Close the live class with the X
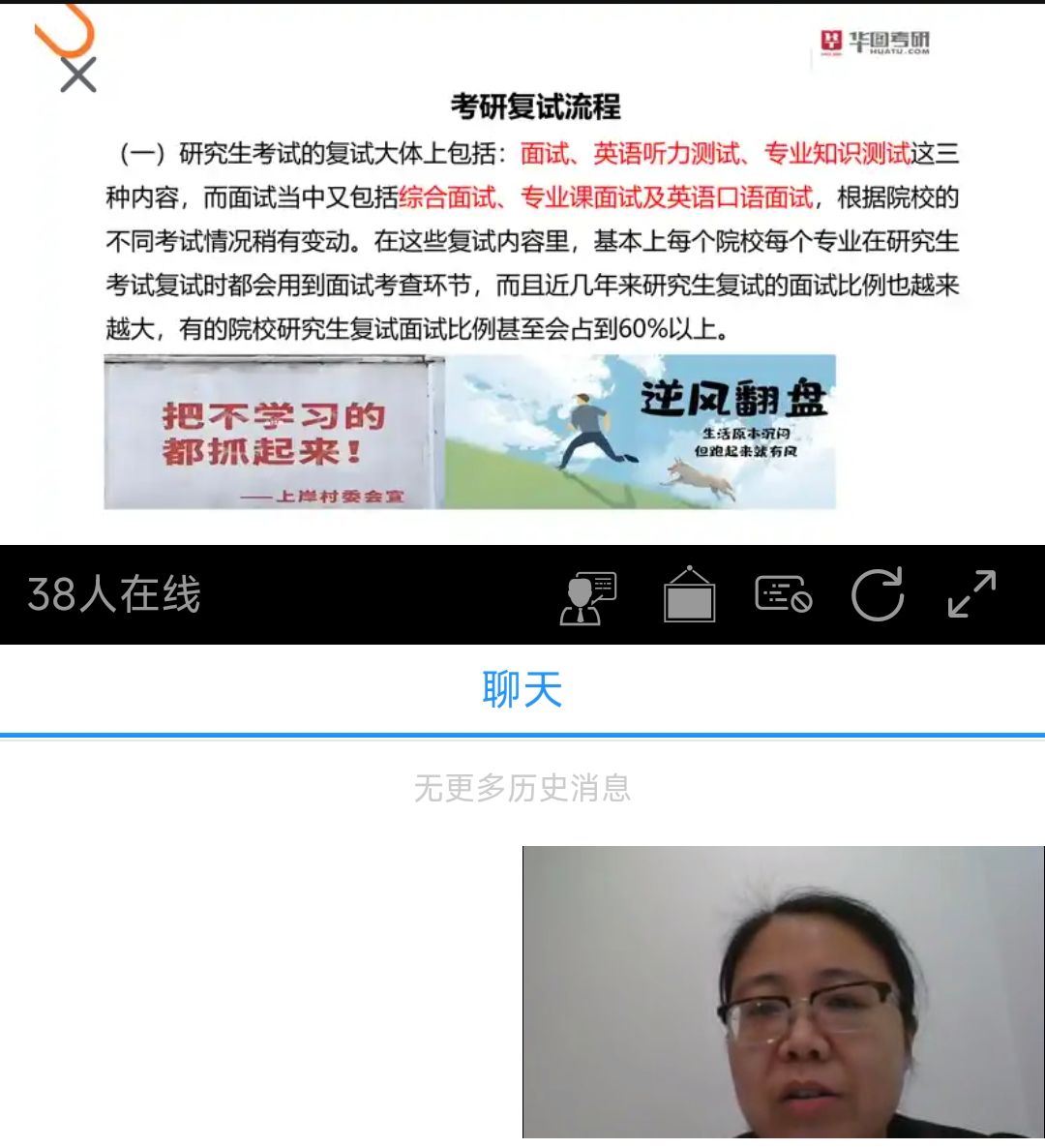Image resolution: width=1045 pixels, height=1148 pixels. click(78, 75)
